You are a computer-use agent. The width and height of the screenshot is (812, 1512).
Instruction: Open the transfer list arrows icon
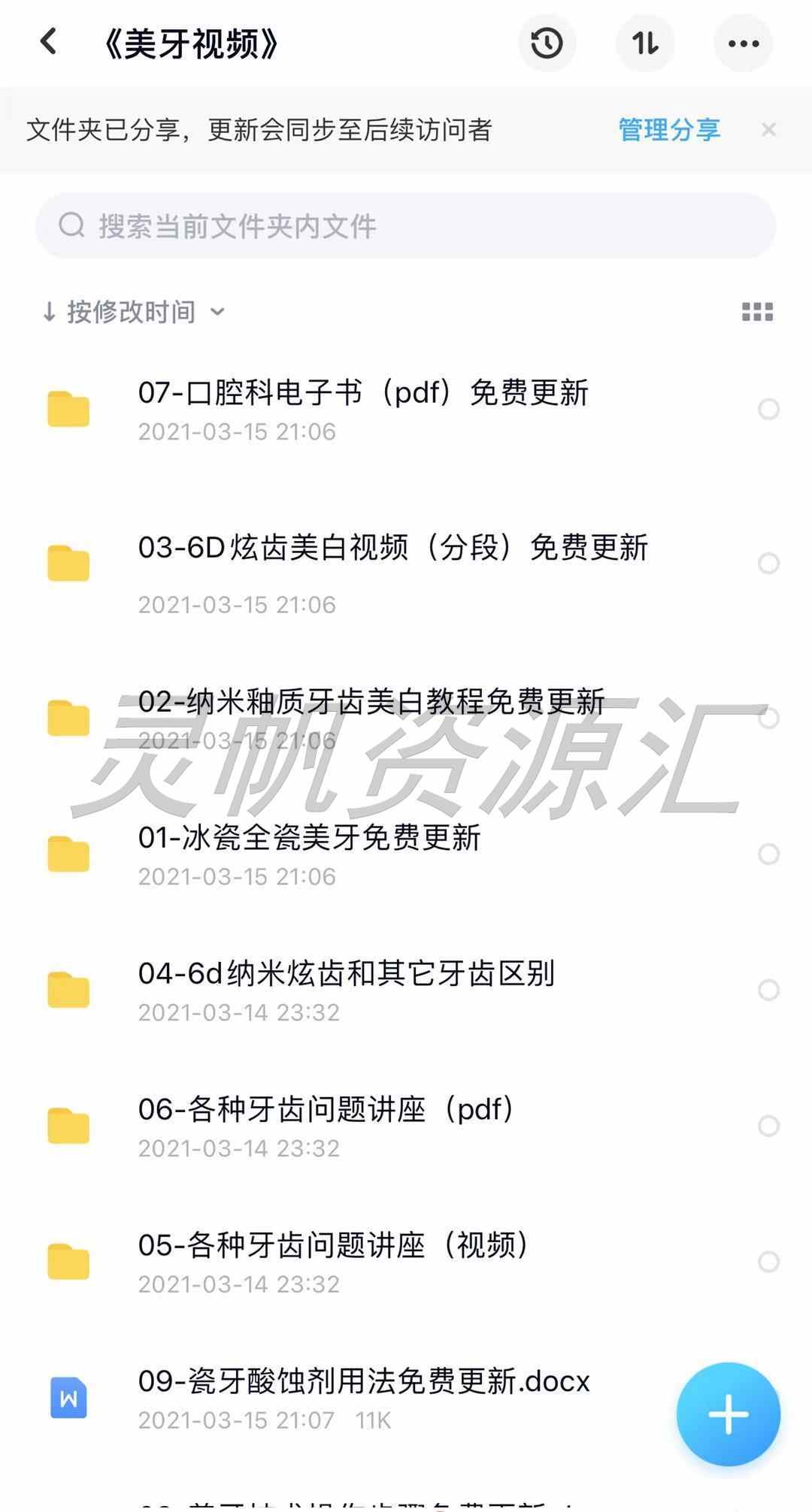[x=645, y=44]
